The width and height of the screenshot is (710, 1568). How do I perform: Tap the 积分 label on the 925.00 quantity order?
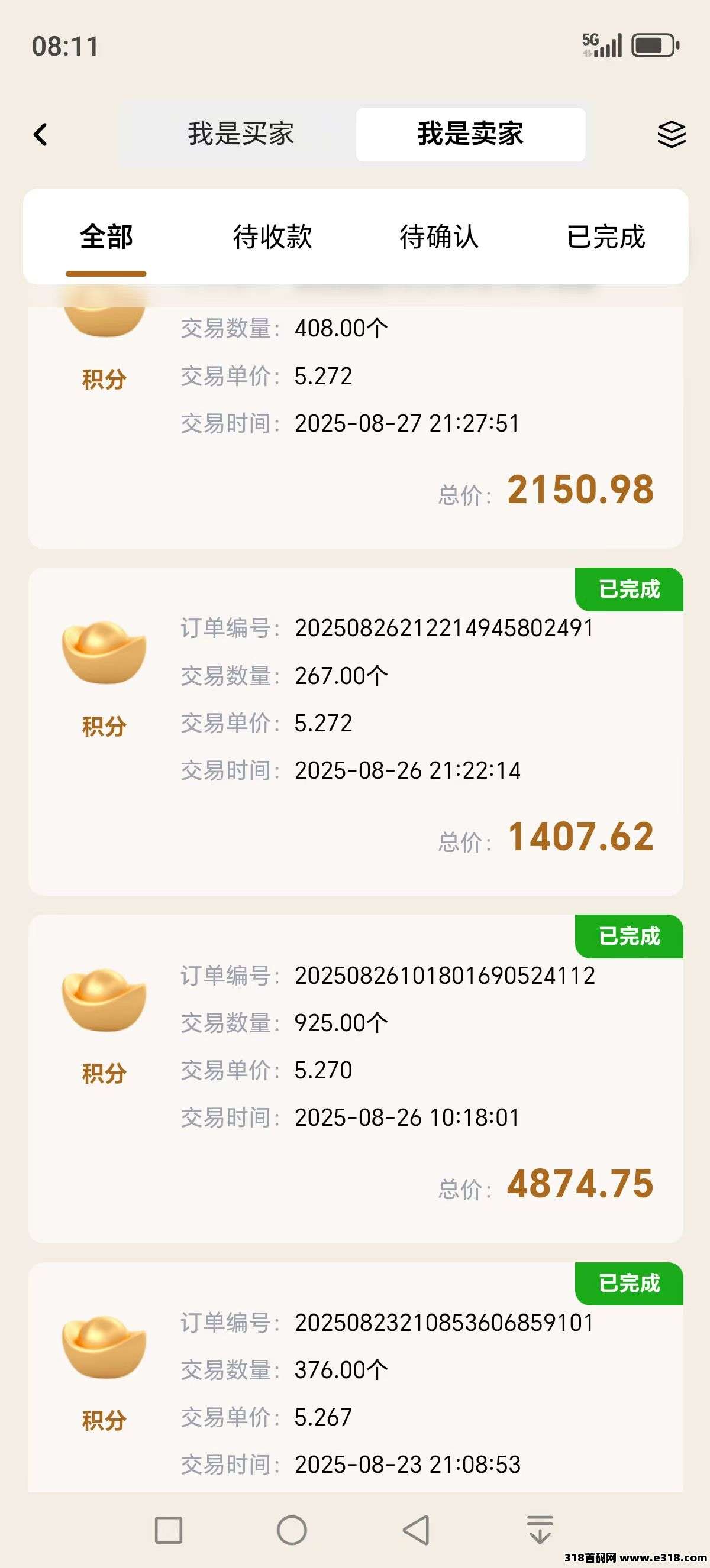[103, 1074]
